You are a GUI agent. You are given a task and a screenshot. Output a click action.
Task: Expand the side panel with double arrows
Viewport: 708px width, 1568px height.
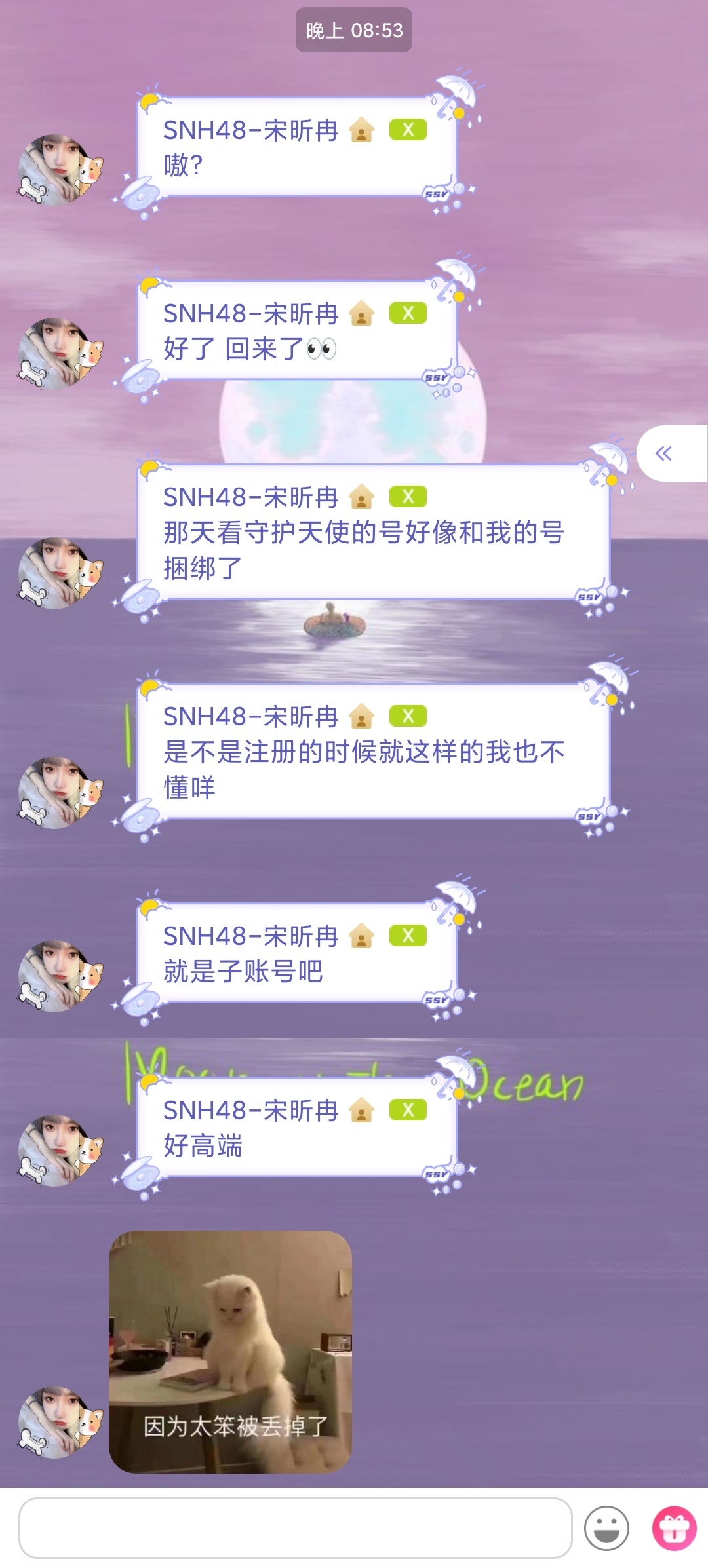coord(664,453)
